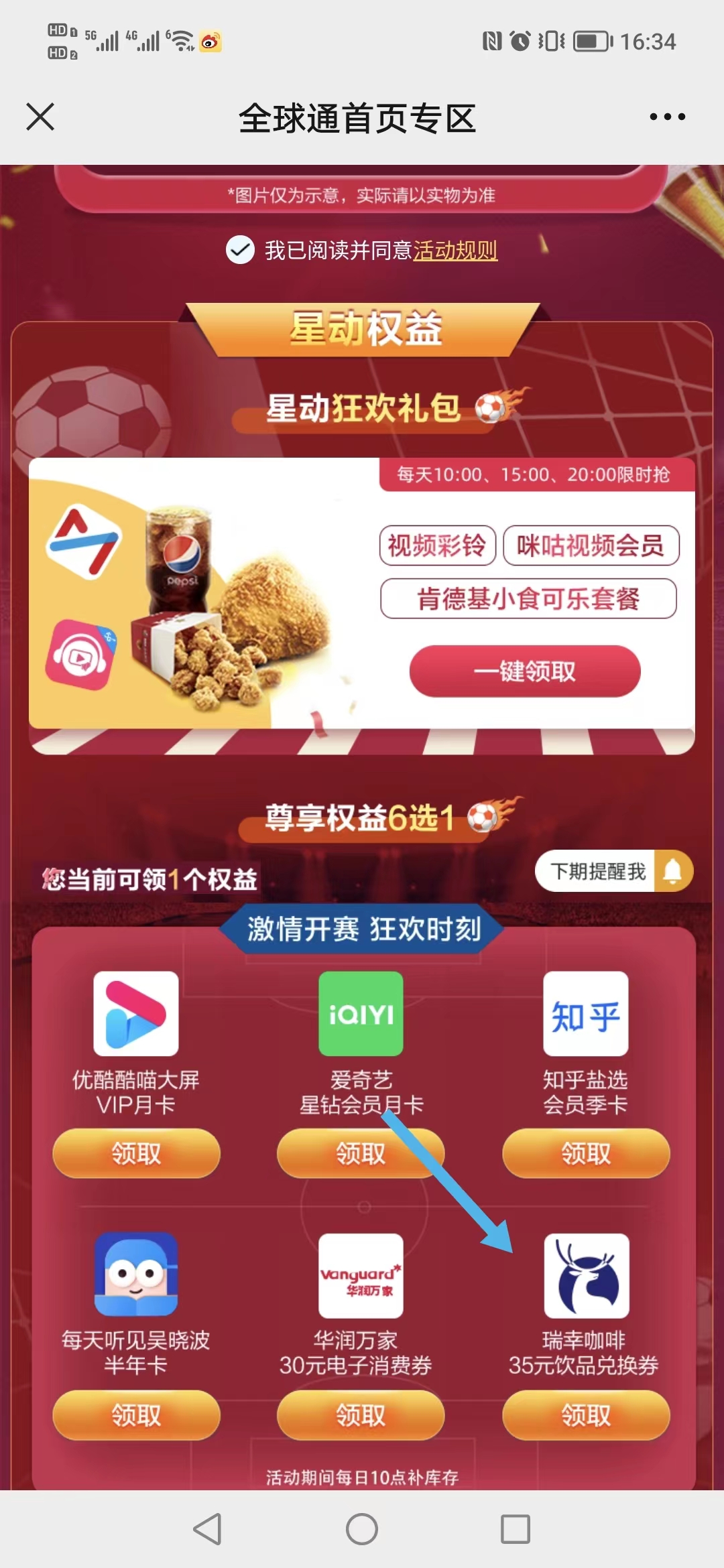
Task: Uncheck the 我已阅读并同意 agreement checkbox
Action: 239,250
